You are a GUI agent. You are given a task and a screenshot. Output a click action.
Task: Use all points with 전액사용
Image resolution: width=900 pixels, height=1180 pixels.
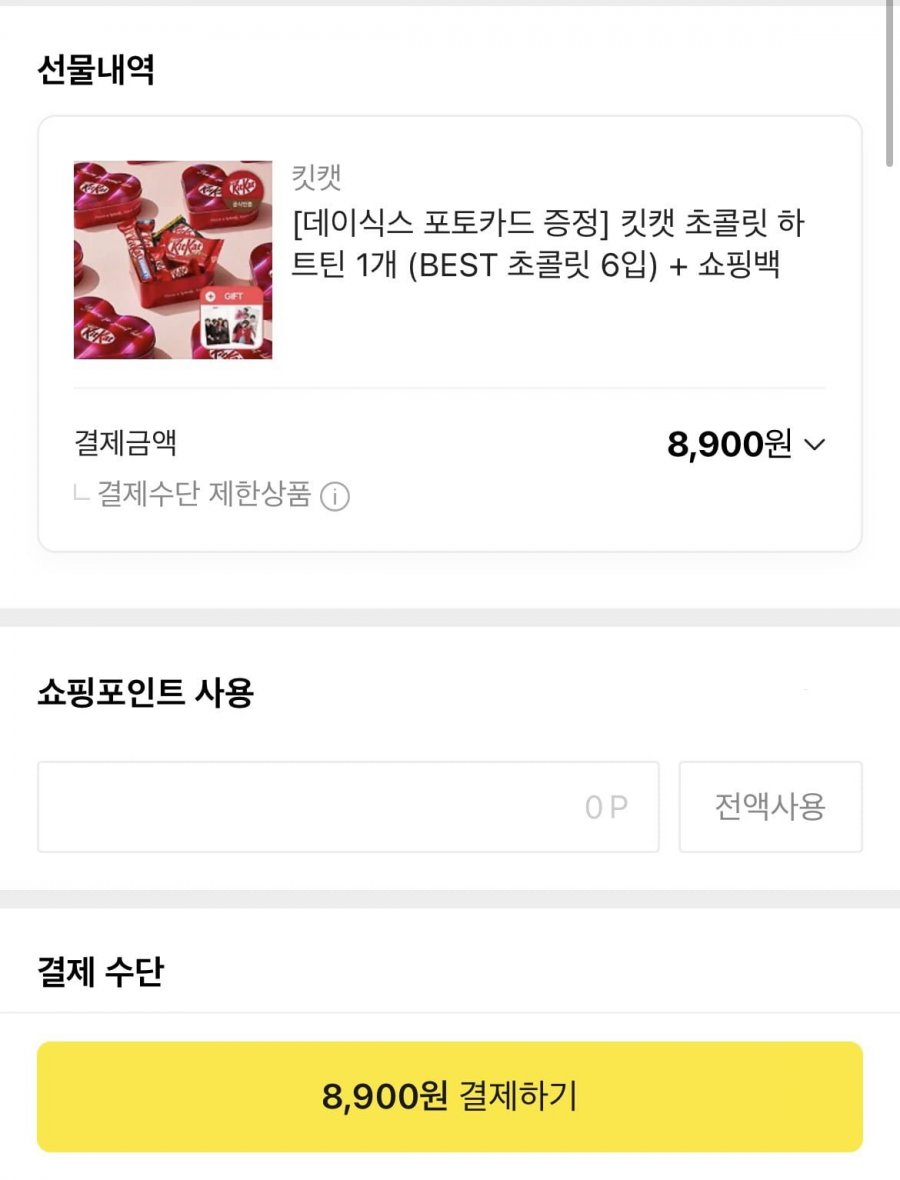(x=770, y=807)
